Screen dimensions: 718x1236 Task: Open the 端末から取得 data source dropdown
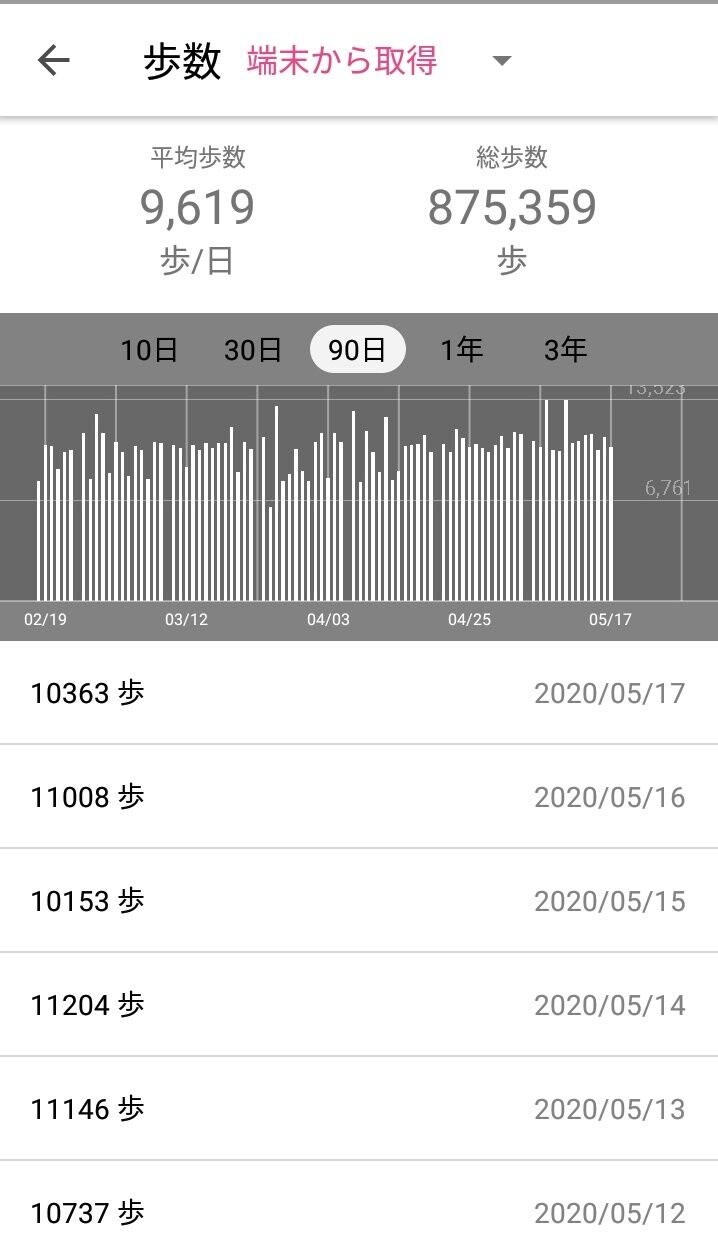[378, 61]
